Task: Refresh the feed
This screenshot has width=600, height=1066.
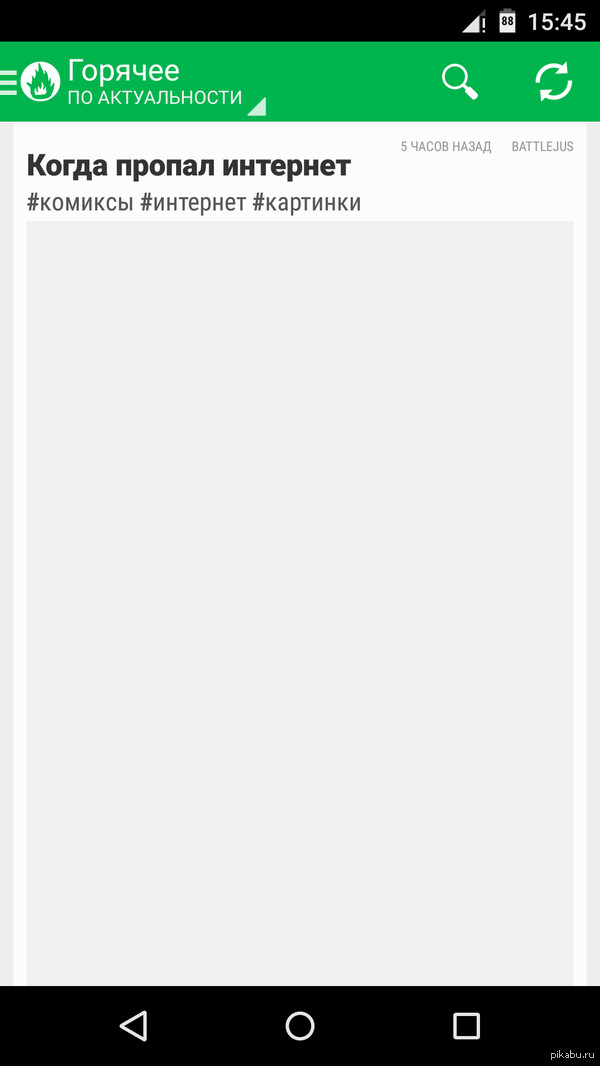Action: coord(553,82)
